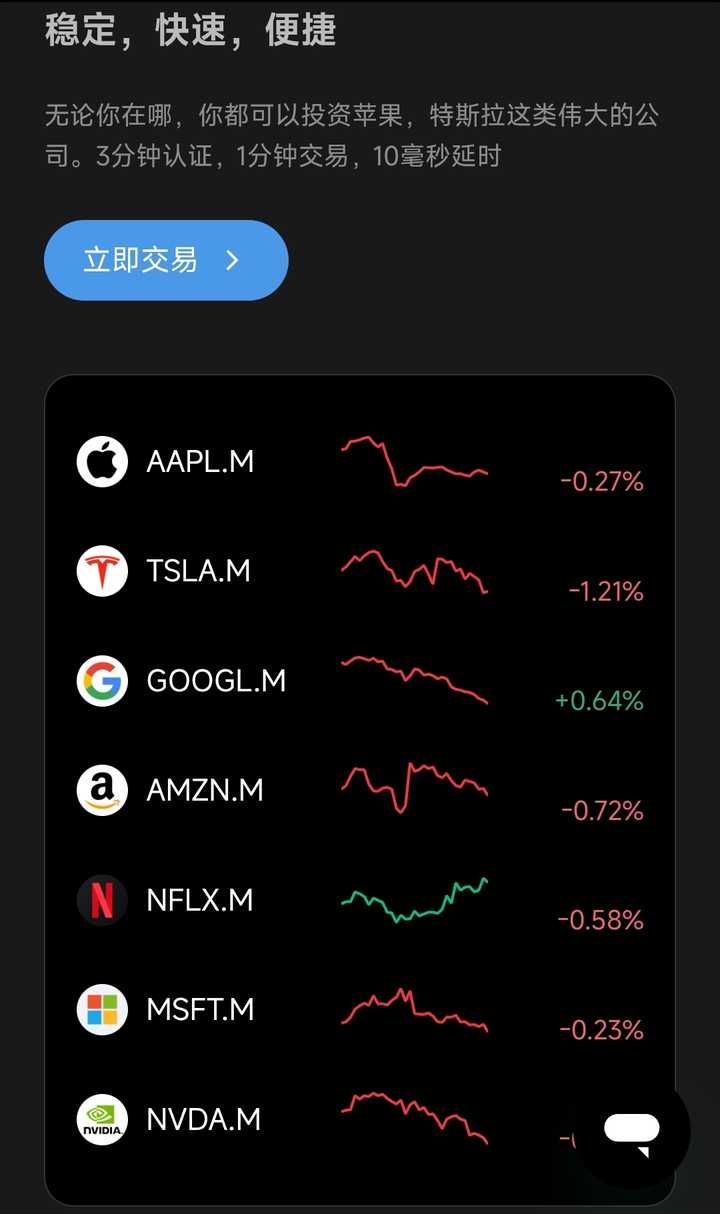Click the Netflix logo for NFLX.M
Image resolution: width=720 pixels, height=1214 pixels.
pyautogui.click(x=101, y=900)
